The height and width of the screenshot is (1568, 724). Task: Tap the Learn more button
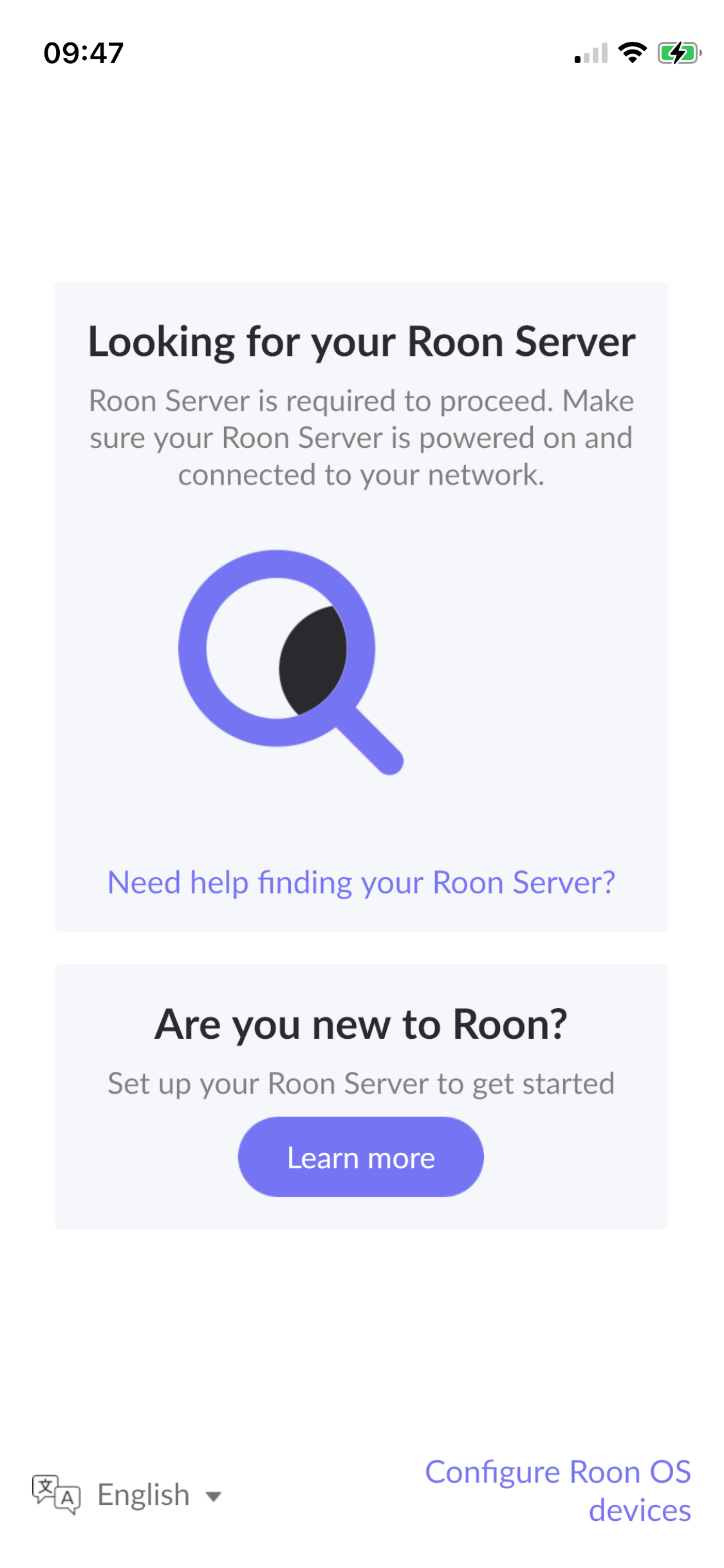pyautogui.click(x=361, y=1157)
